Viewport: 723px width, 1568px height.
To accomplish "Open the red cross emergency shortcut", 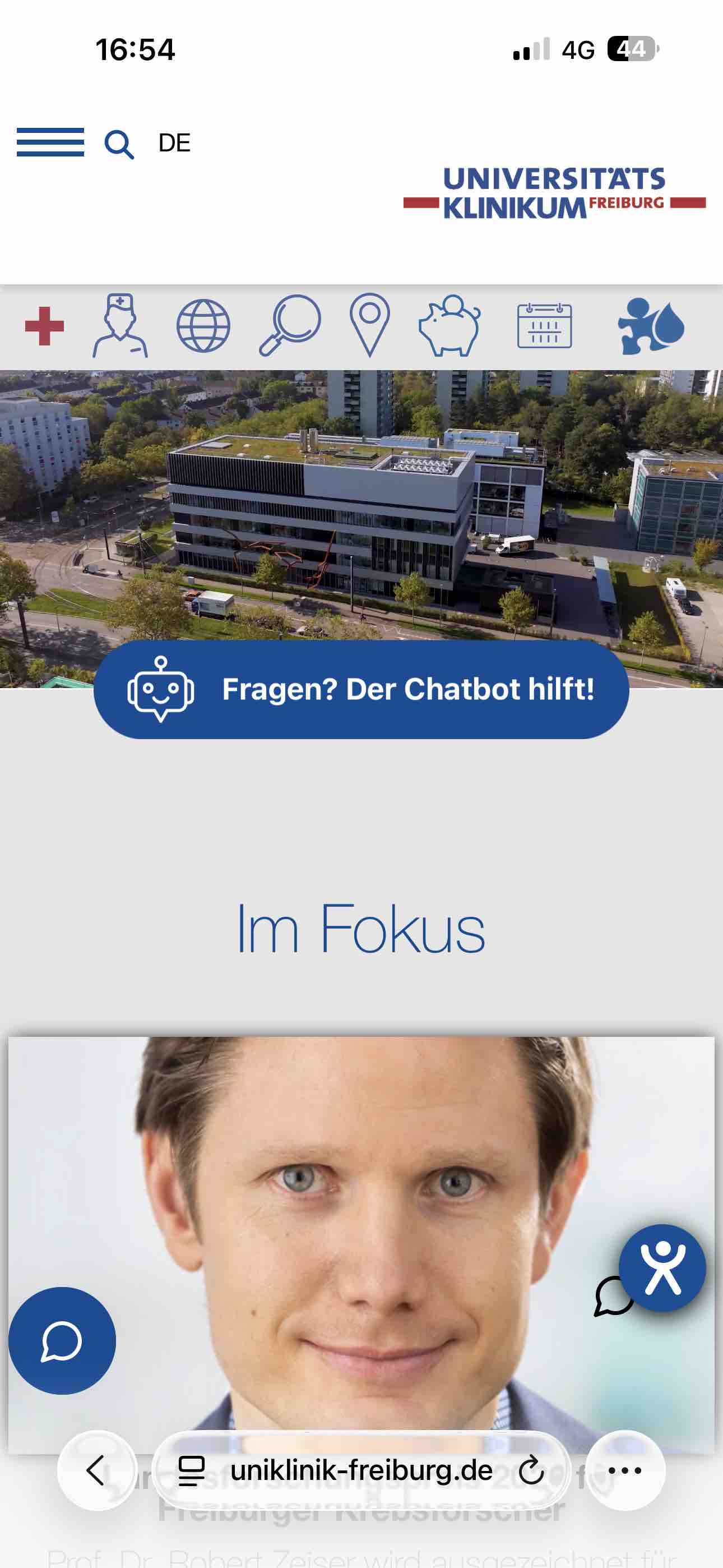I will 44,326.
